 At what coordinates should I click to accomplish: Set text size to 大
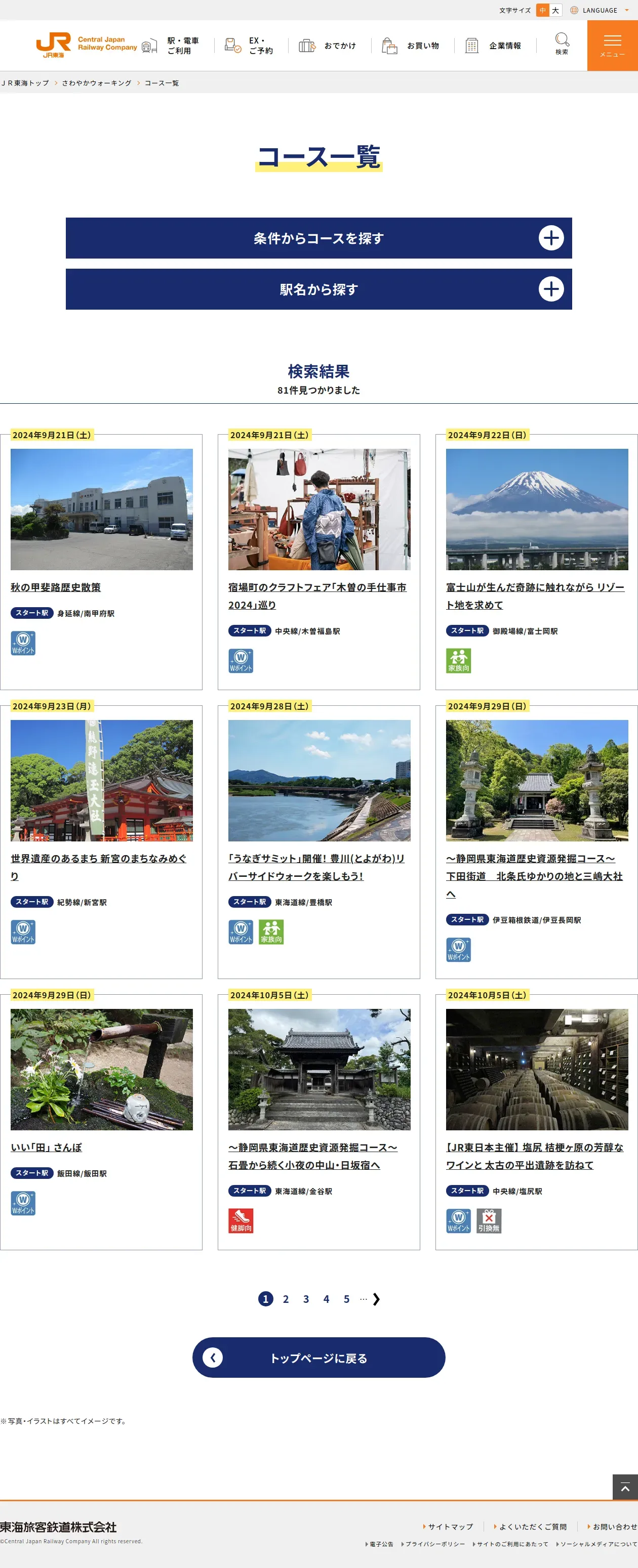click(x=555, y=10)
